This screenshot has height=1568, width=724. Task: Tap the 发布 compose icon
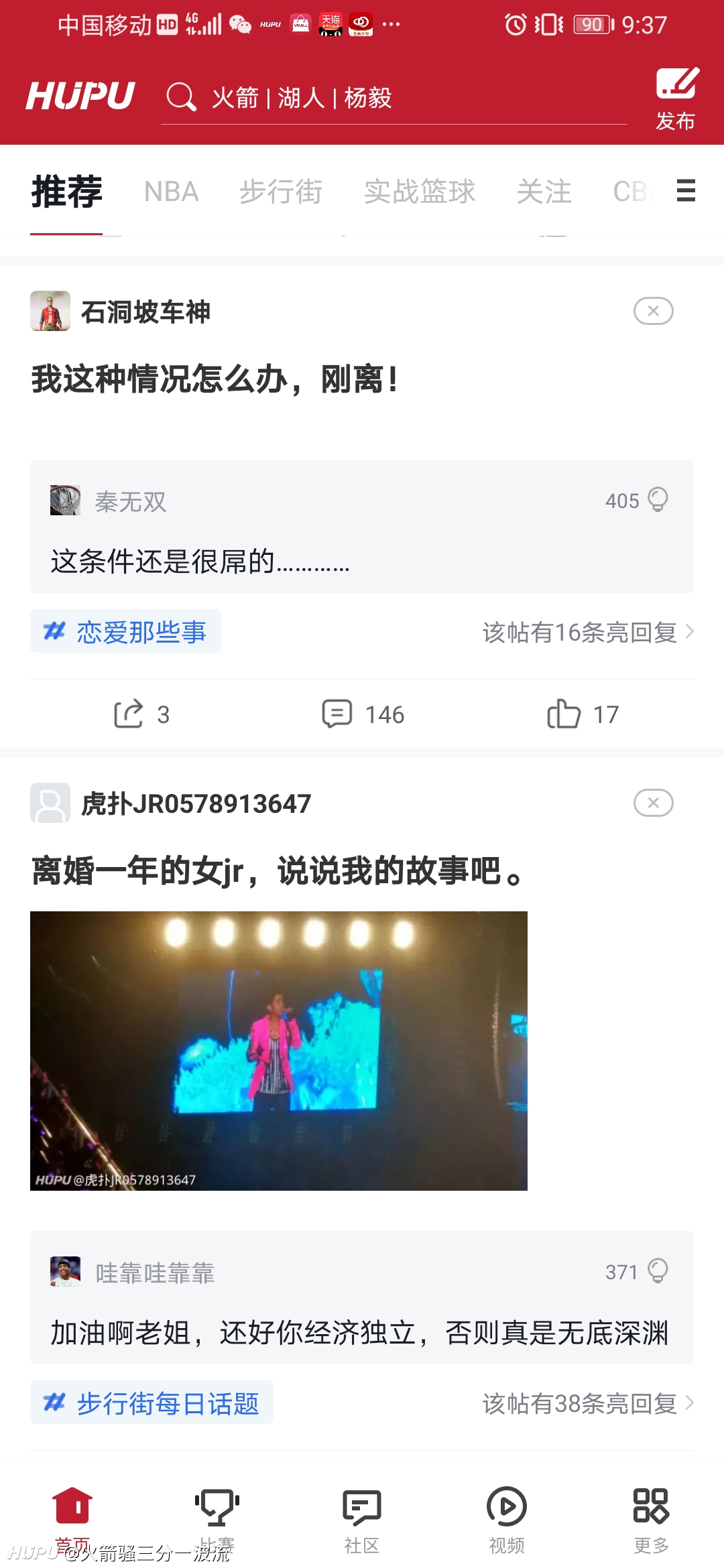[676, 99]
